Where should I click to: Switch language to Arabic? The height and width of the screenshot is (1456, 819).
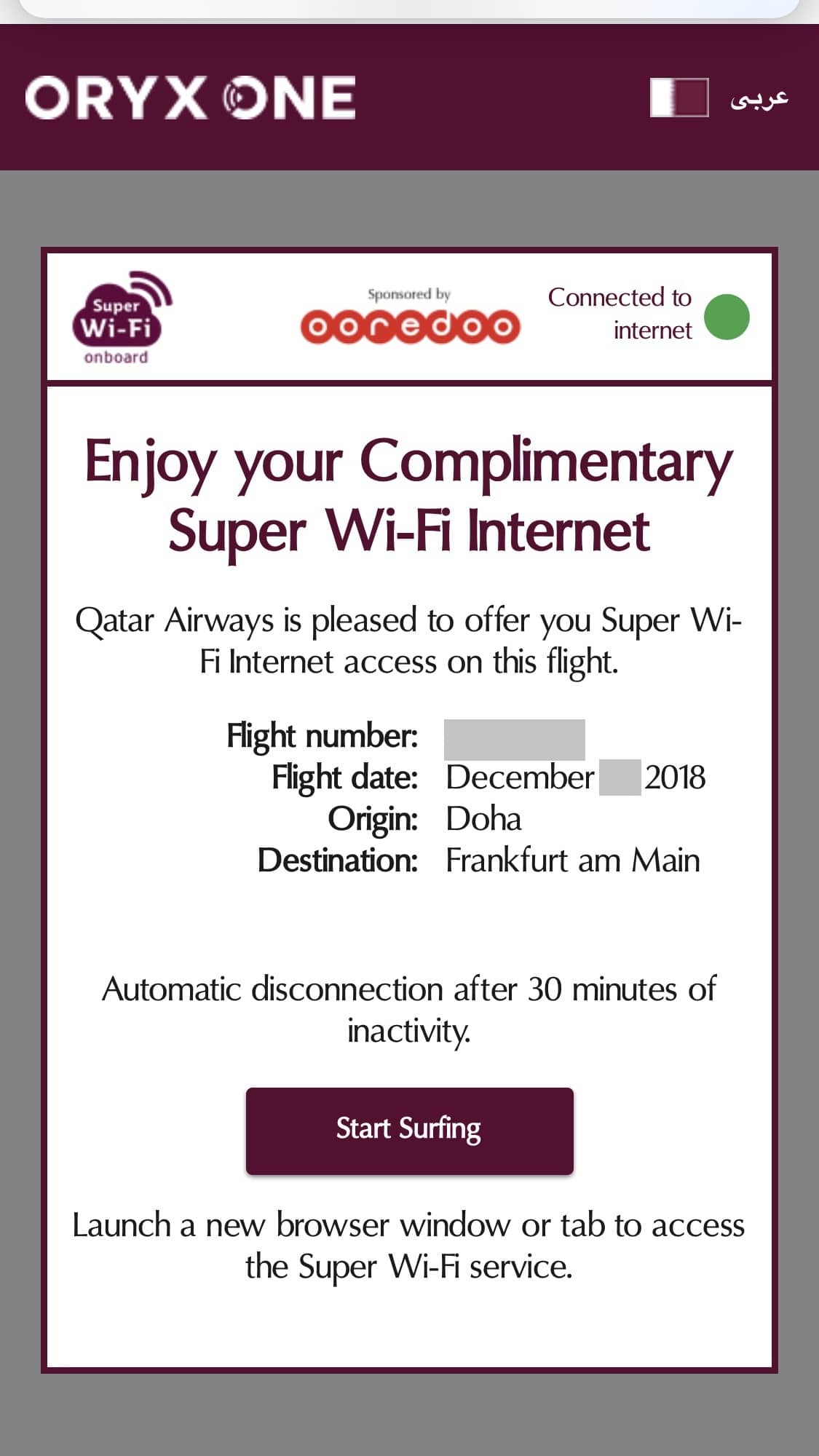[759, 98]
